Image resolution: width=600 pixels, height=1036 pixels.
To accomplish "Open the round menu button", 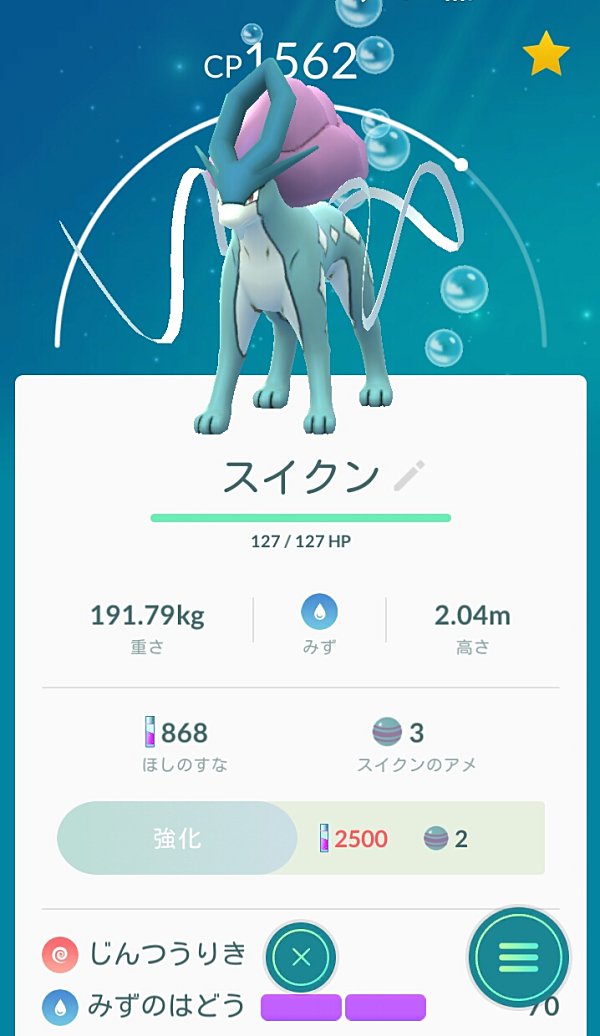I will pos(519,957).
